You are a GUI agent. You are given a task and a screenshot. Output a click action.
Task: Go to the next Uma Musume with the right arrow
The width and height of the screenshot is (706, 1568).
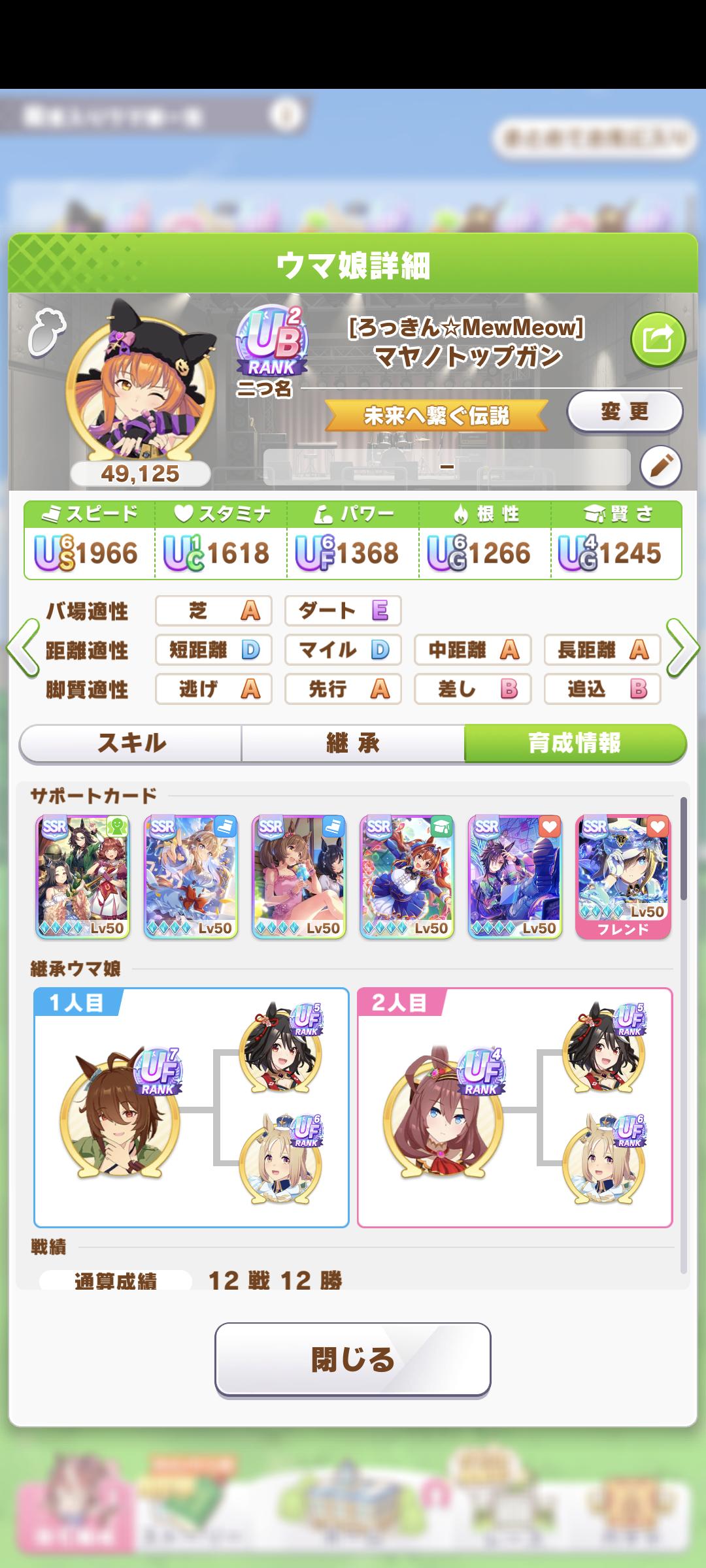(683, 648)
